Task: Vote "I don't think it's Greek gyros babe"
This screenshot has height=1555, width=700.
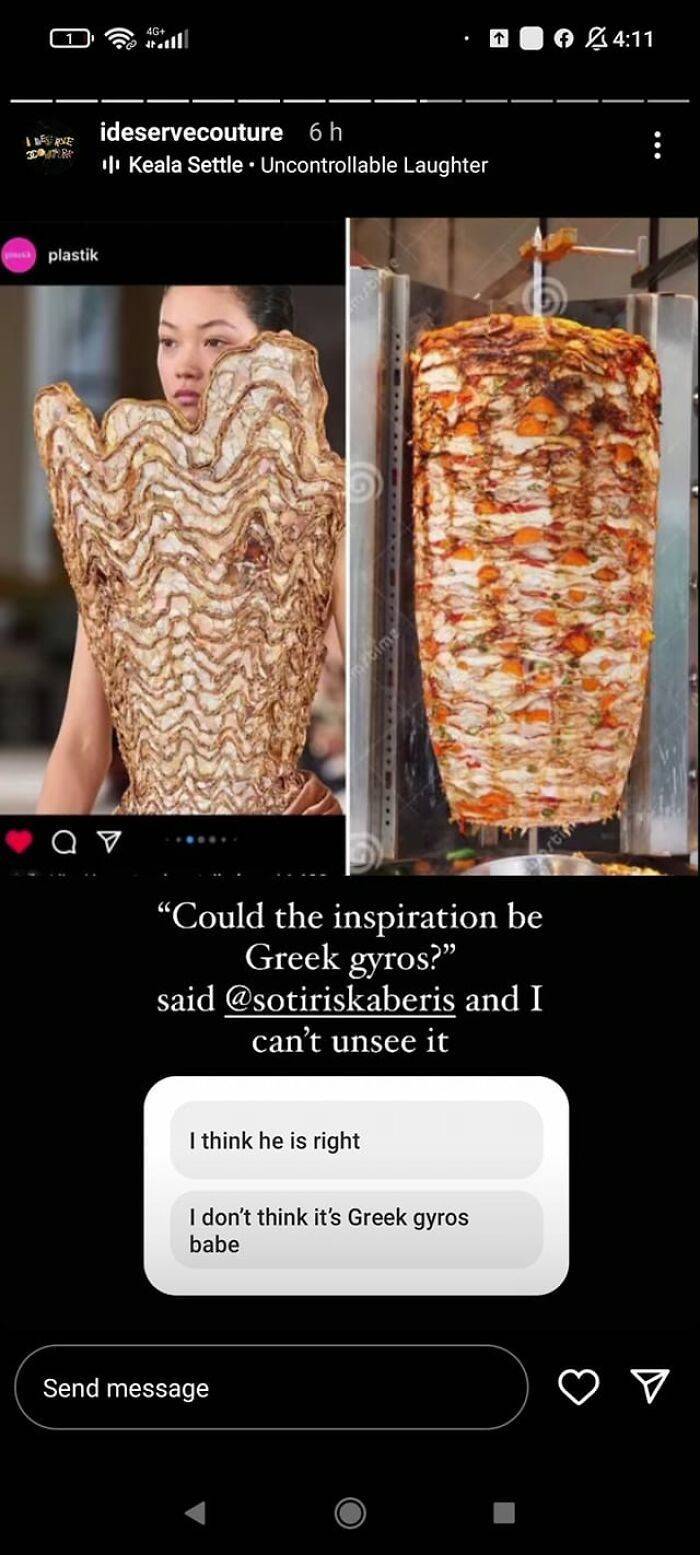Action: click(356, 1230)
